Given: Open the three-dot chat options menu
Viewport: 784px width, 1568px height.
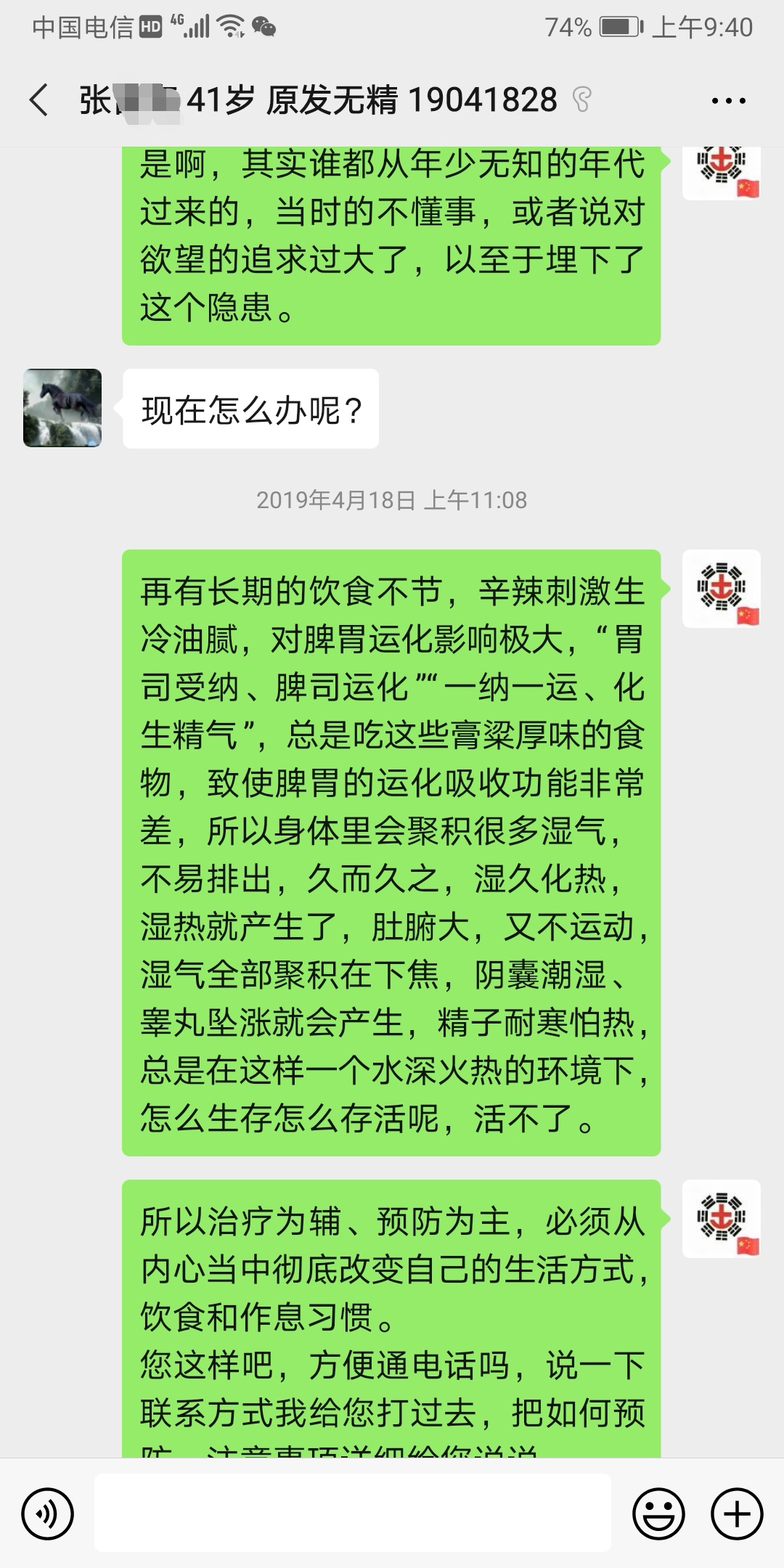Looking at the screenshot, I should (x=729, y=101).
